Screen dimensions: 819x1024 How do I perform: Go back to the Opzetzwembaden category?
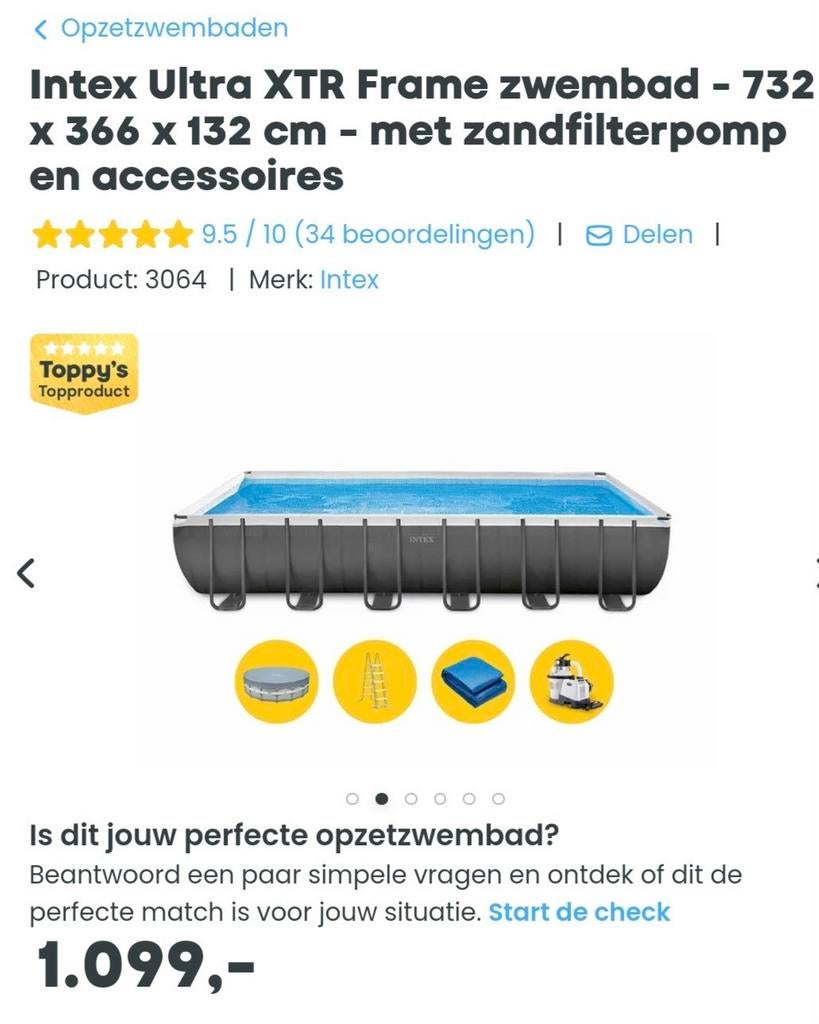[x=170, y=29]
